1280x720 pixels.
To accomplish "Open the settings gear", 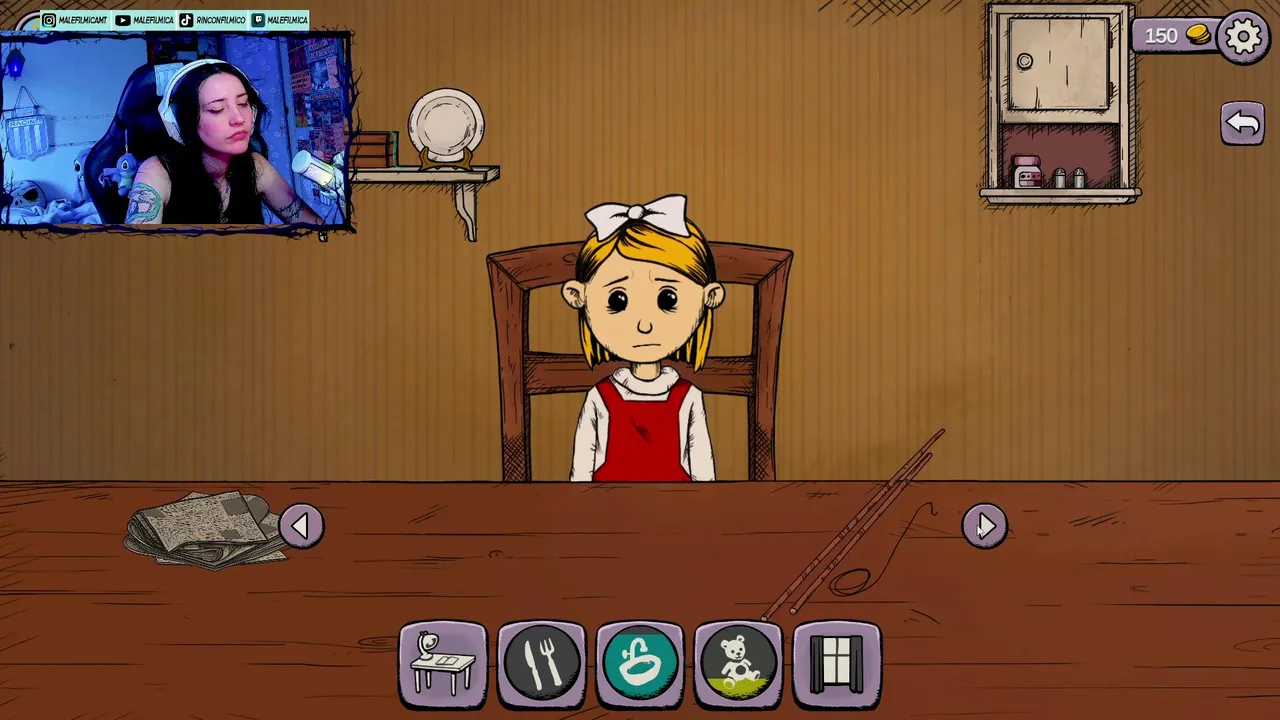I will [x=1243, y=37].
